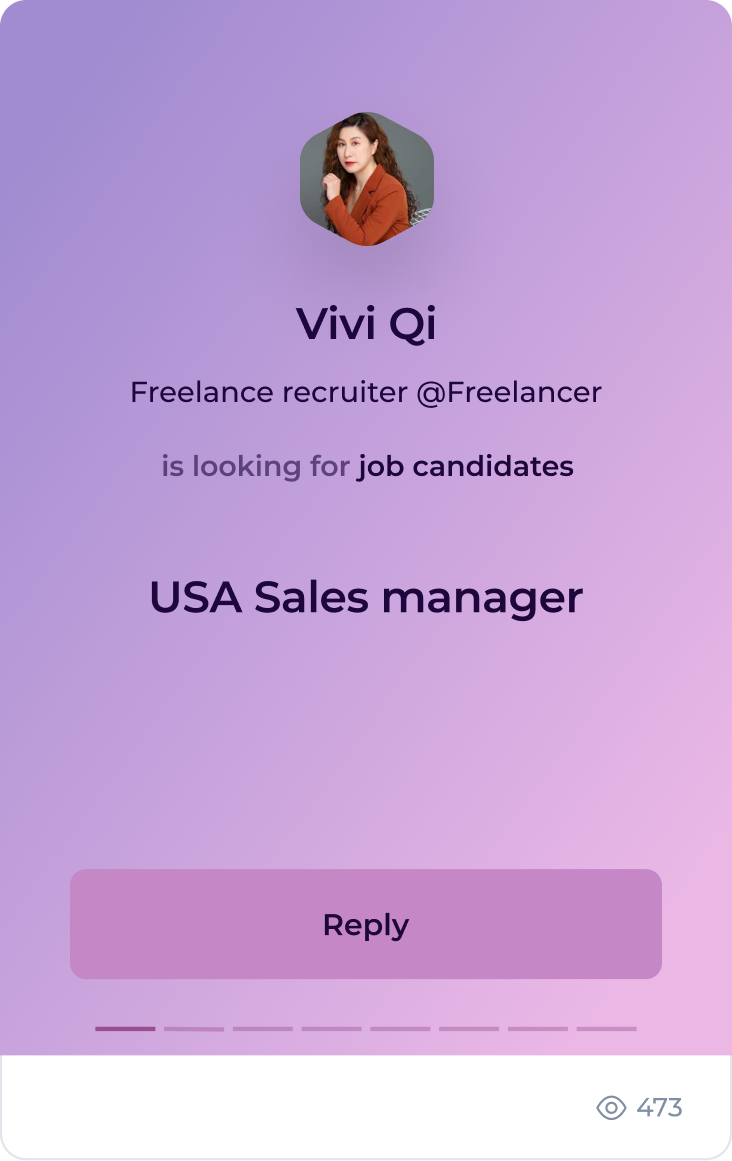Select the second story progress dash
This screenshot has height=1161, width=732.
point(195,1028)
